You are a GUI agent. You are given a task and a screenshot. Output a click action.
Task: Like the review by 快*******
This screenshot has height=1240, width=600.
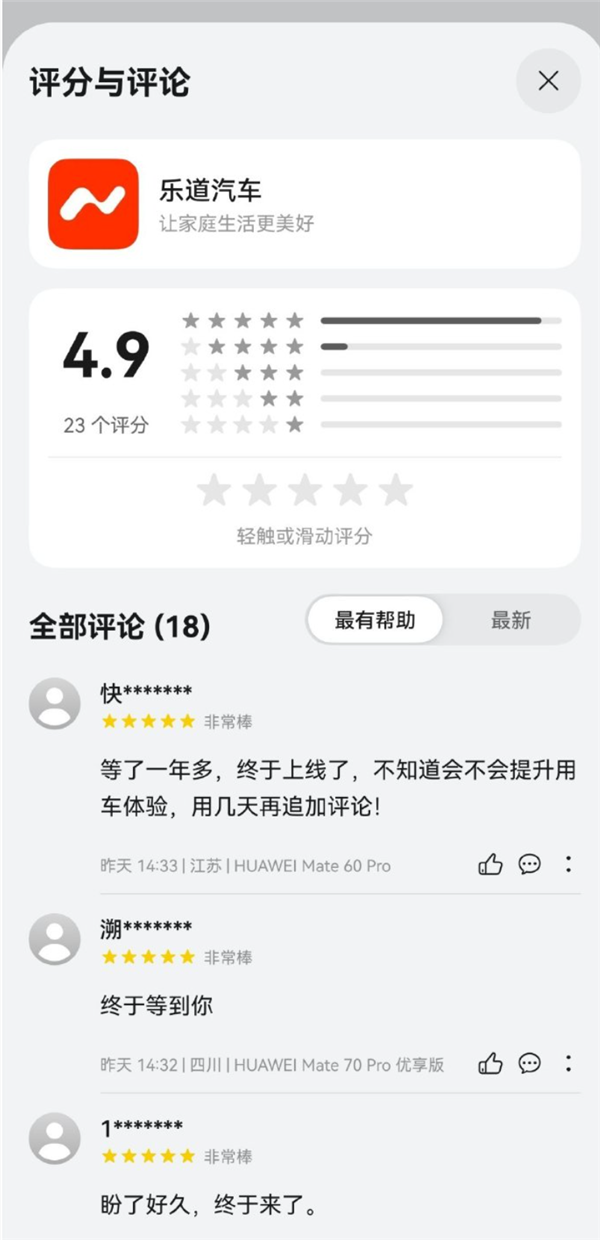(x=490, y=865)
